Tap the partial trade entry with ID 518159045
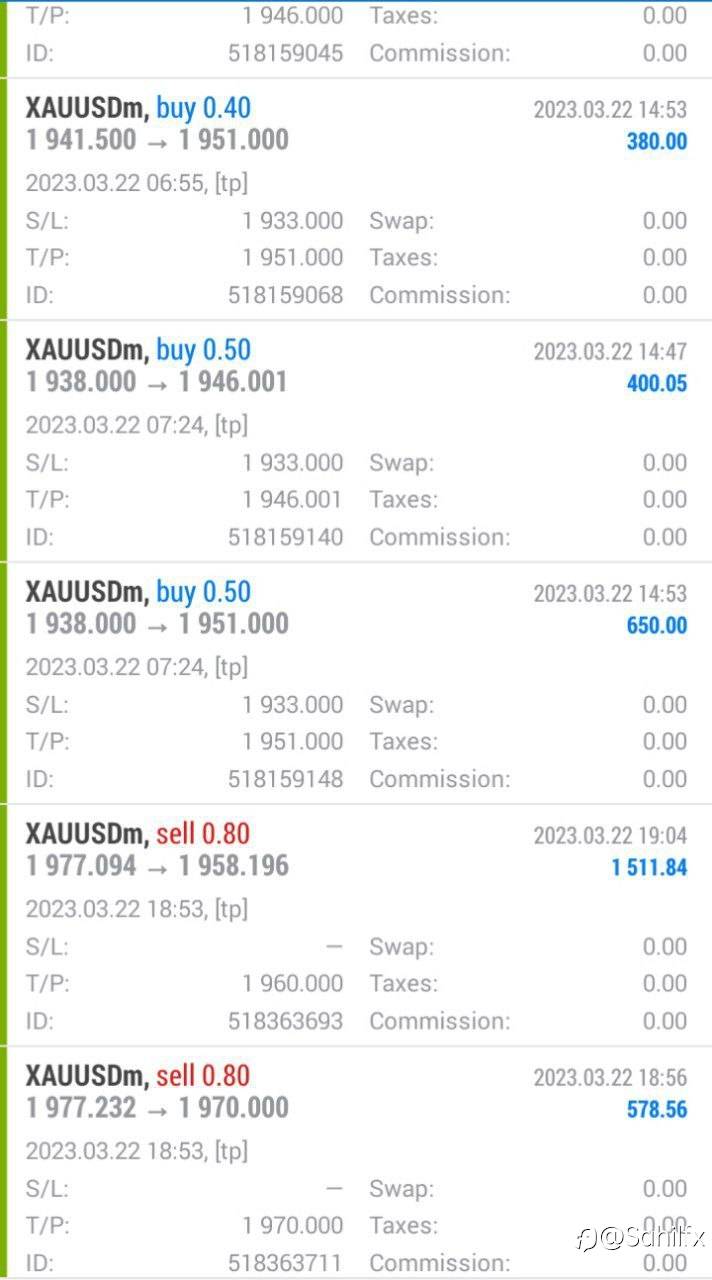712x1280 pixels. click(356, 38)
